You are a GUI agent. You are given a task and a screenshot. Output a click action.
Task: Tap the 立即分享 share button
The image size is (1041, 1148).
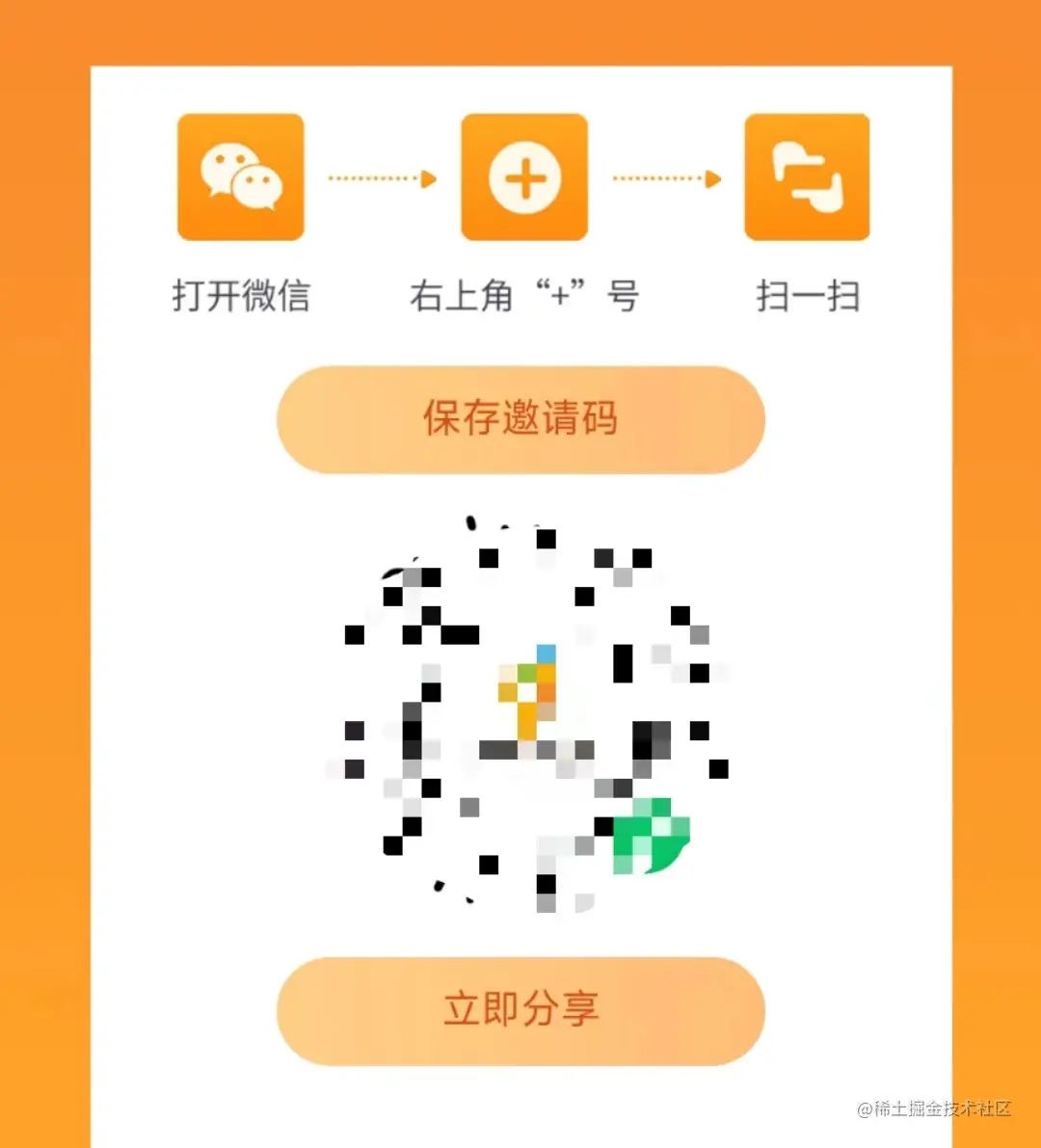pyautogui.click(x=520, y=1010)
